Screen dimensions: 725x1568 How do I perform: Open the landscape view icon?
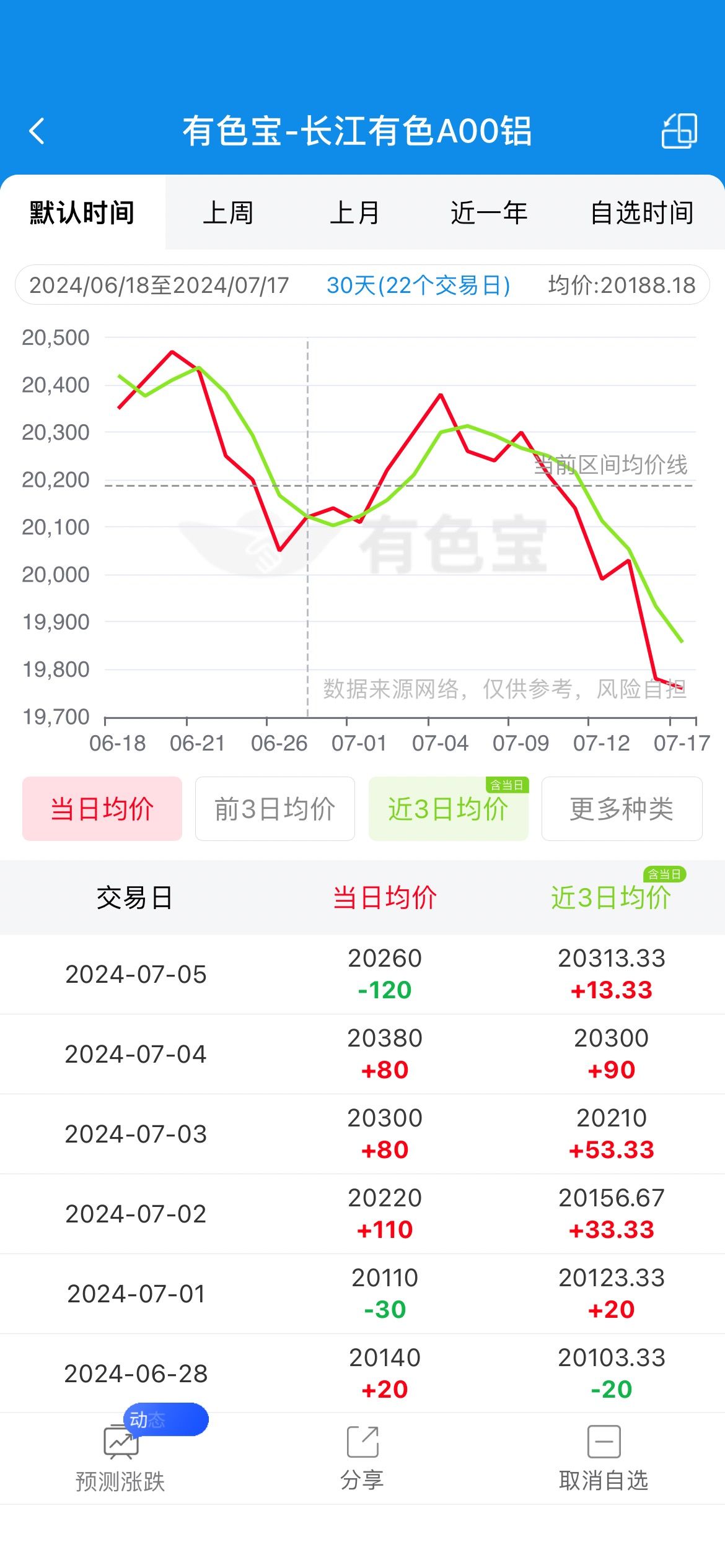tap(679, 131)
